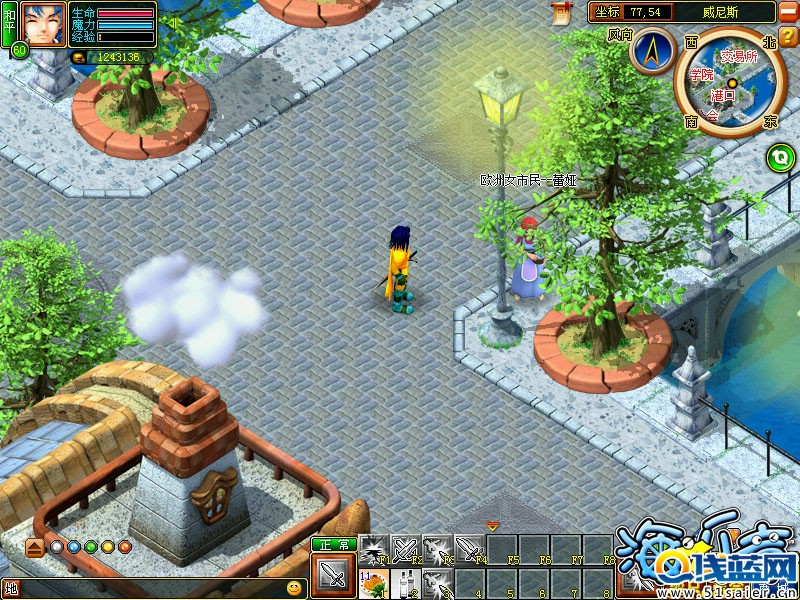Tap the green Q button
This screenshot has width=800, height=600.
780,157
